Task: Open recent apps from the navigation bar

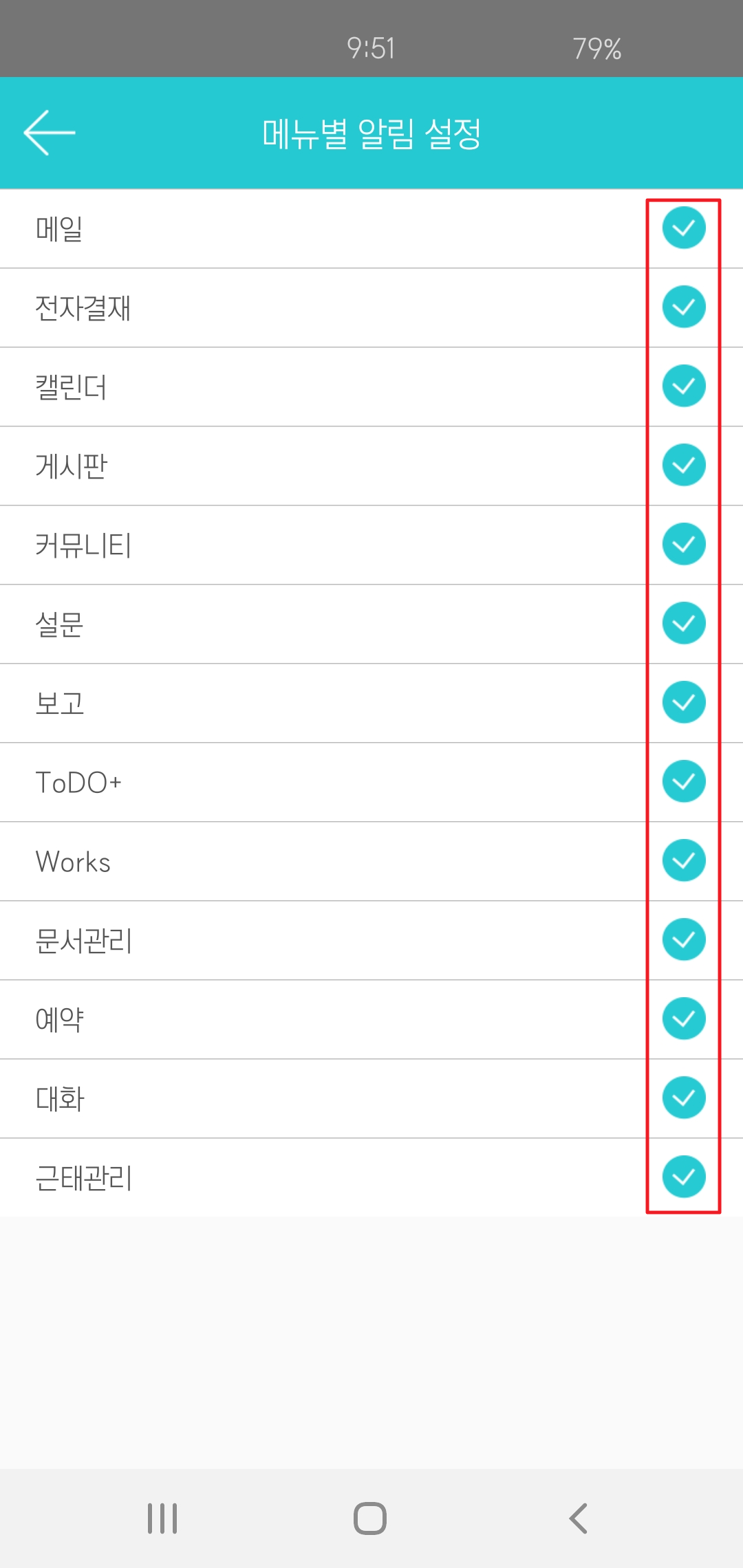Action: click(162, 1518)
